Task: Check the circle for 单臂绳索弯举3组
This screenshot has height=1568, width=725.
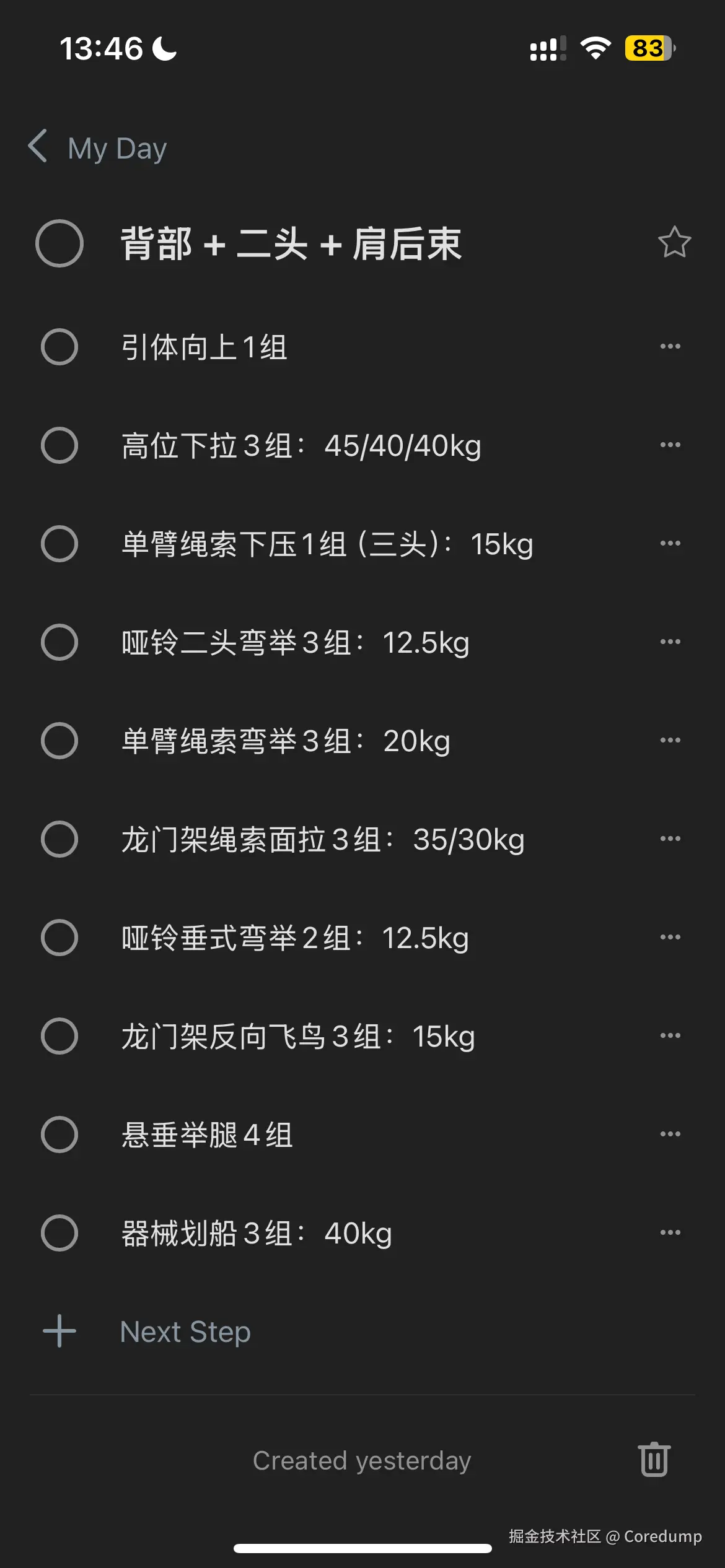Action: (x=60, y=740)
